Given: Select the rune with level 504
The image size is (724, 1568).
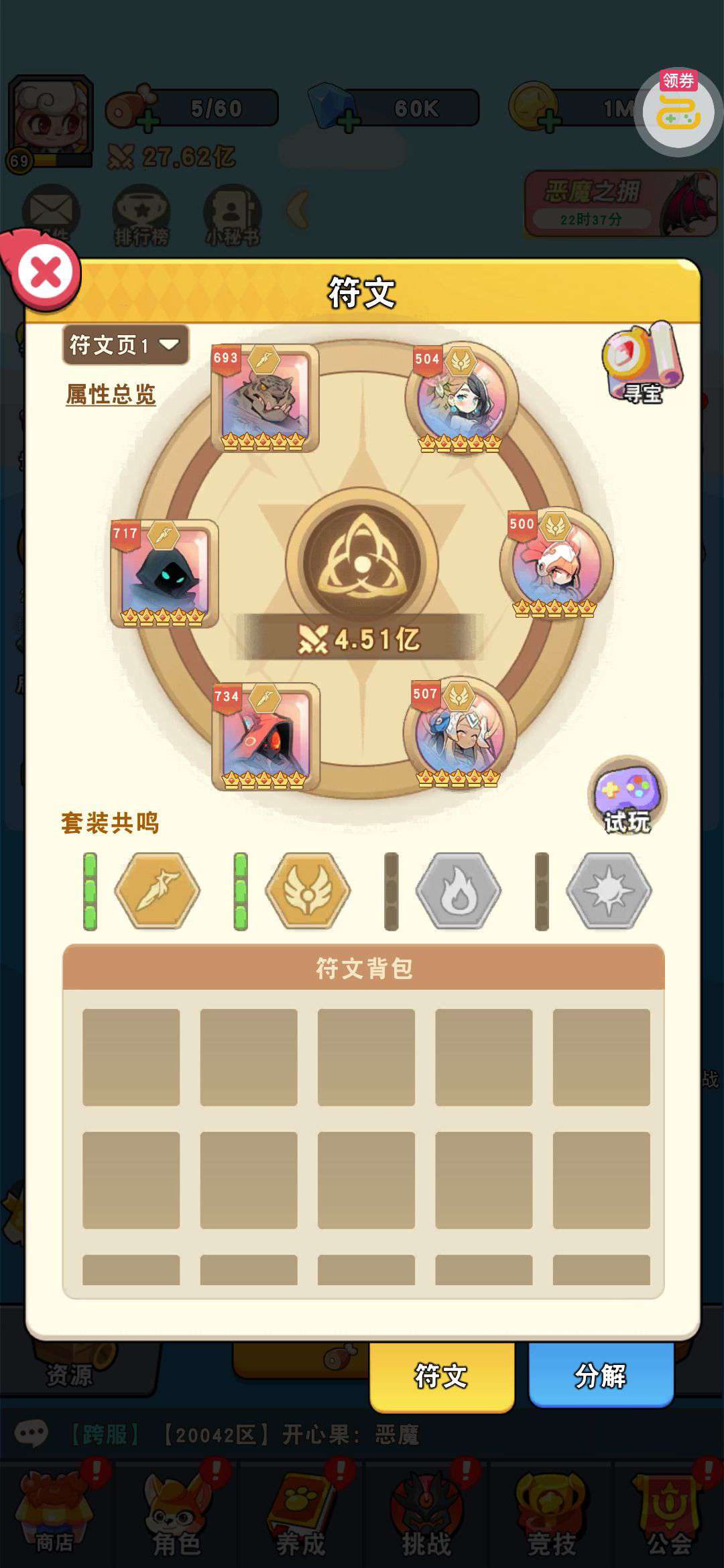Looking at the screenshot, I should click(x=461, y=399).
